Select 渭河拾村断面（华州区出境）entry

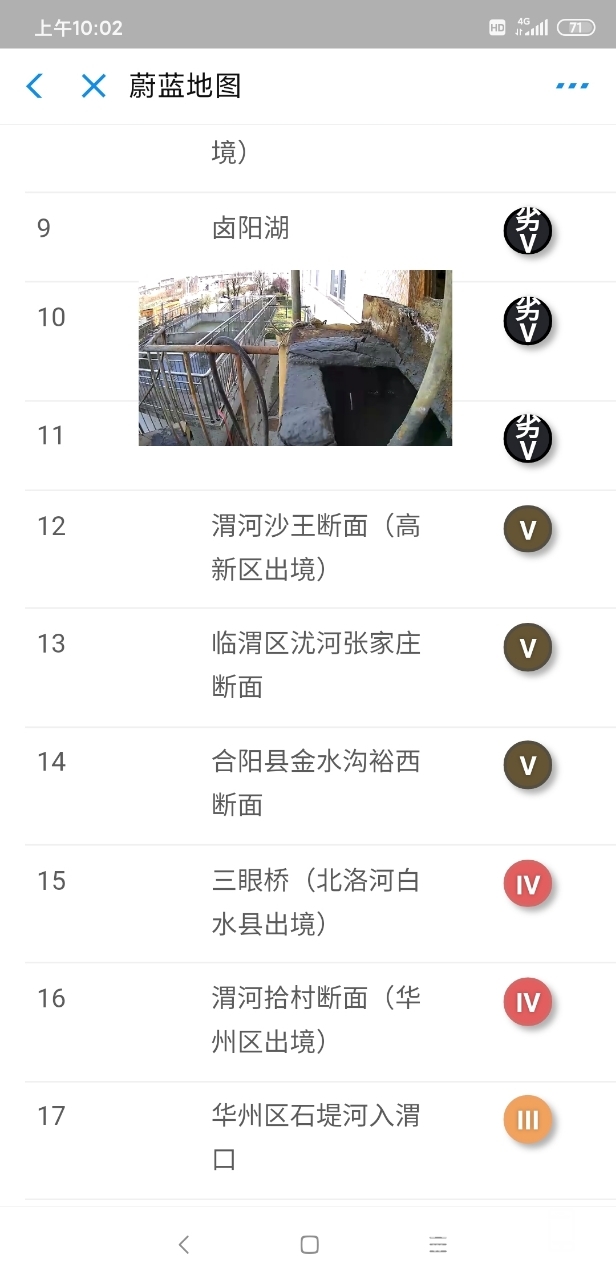pos(315,1020)
